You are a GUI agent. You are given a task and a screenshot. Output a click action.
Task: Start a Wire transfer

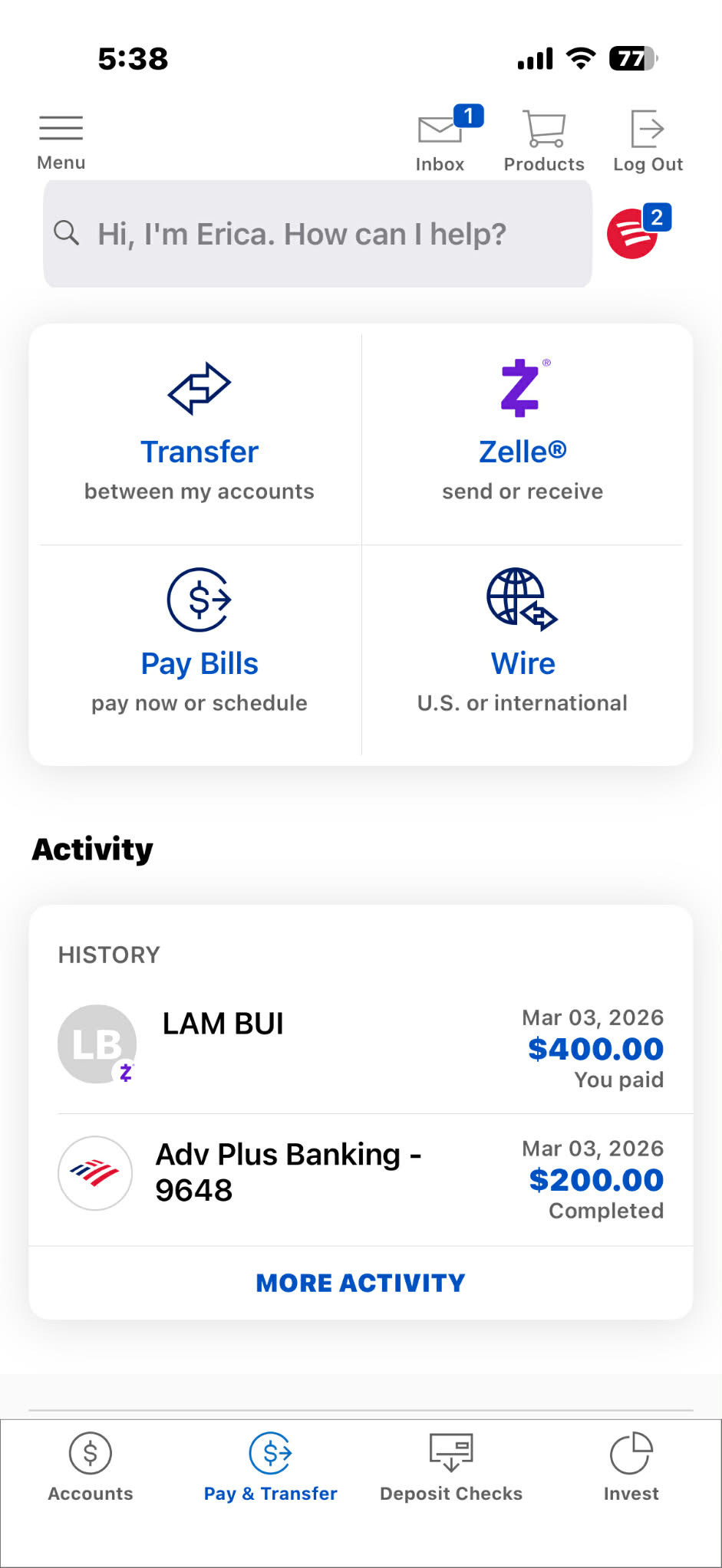(x=523, y=646)
